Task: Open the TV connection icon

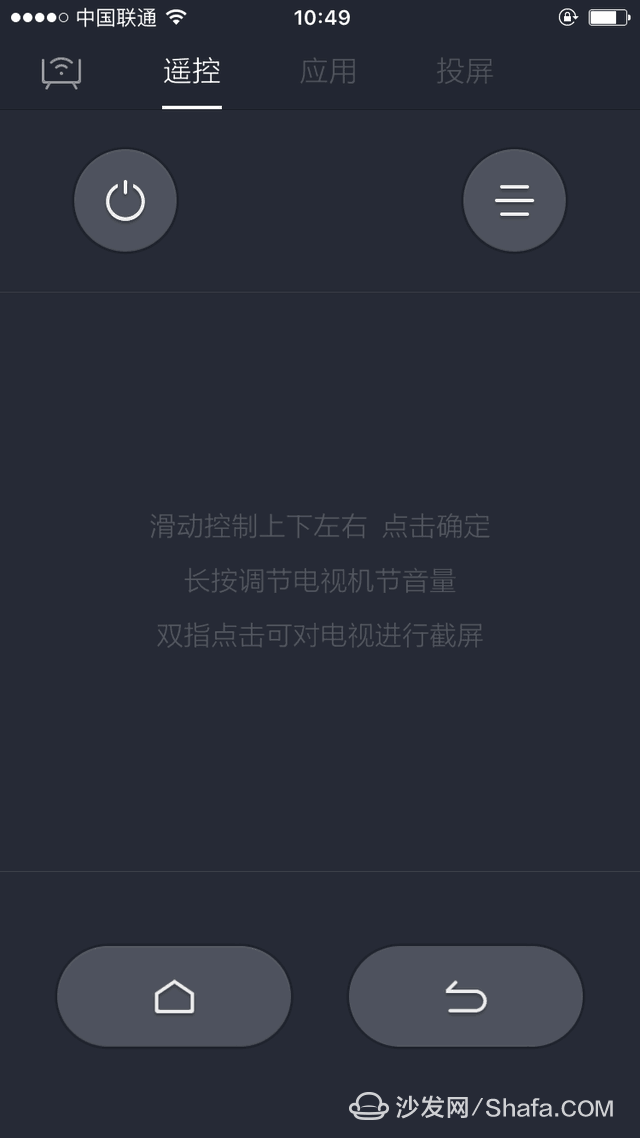Action: (61, 72)
